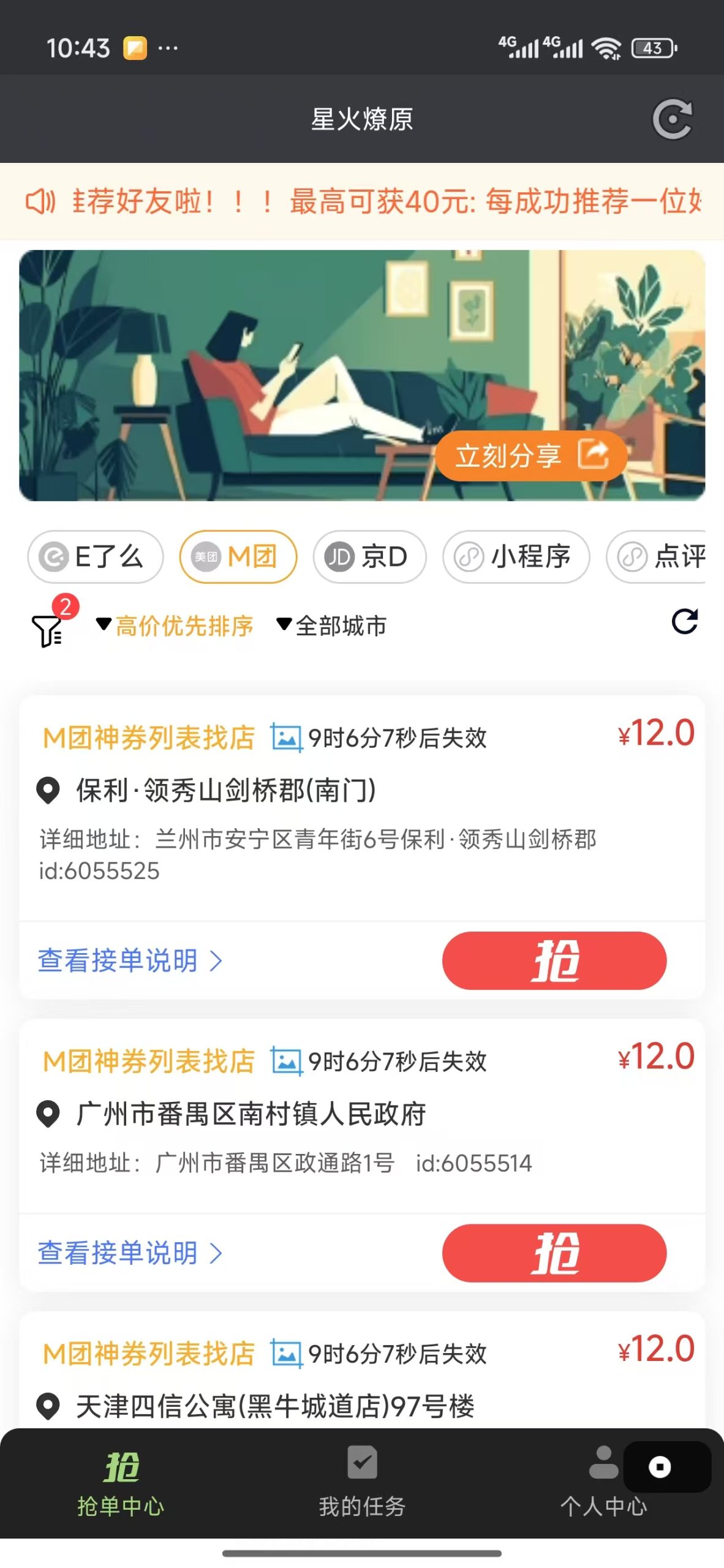The image size is (724, 1568).
Task: Expand the 高价优先排序 sort dropdown
Action: coord(175,626)
